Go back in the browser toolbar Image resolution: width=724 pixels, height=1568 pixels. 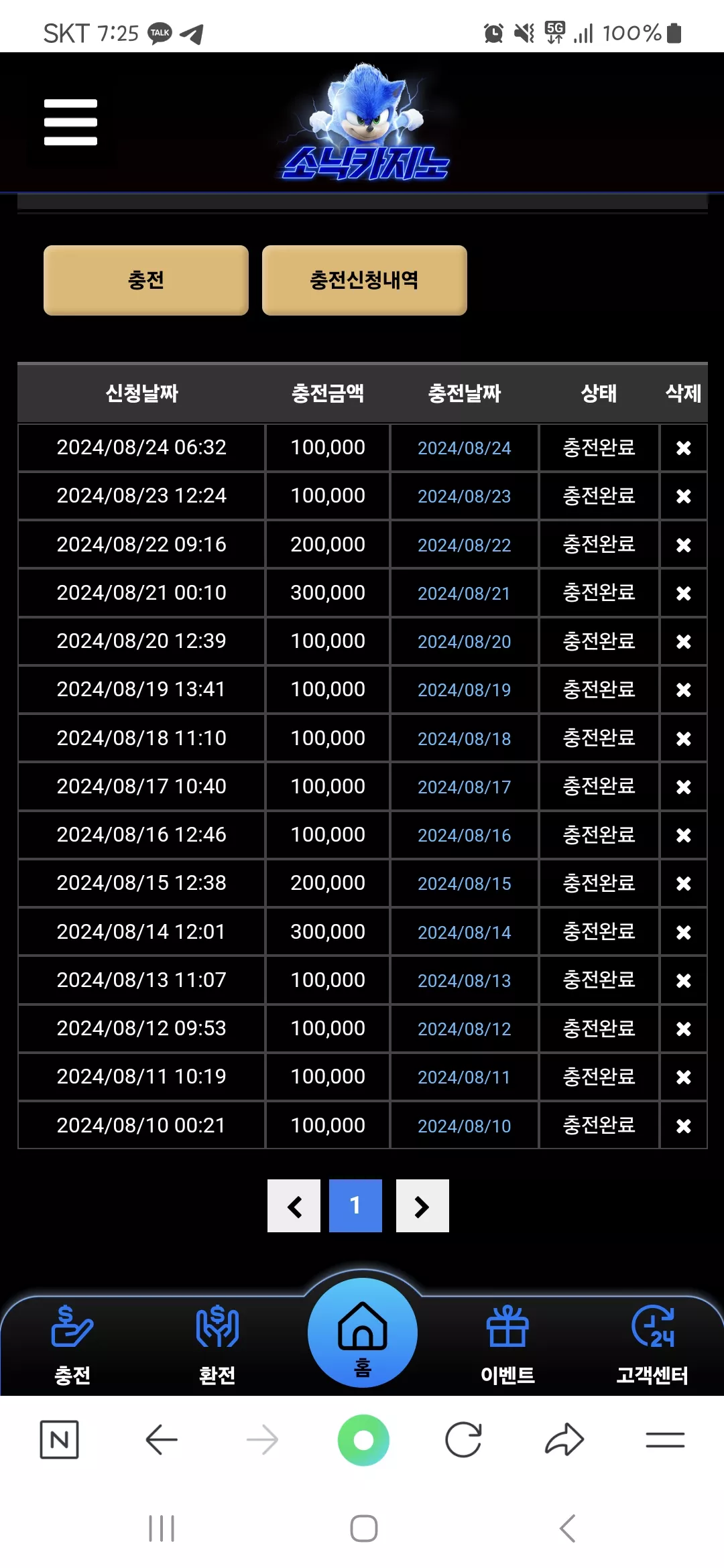click(162, 1439)
